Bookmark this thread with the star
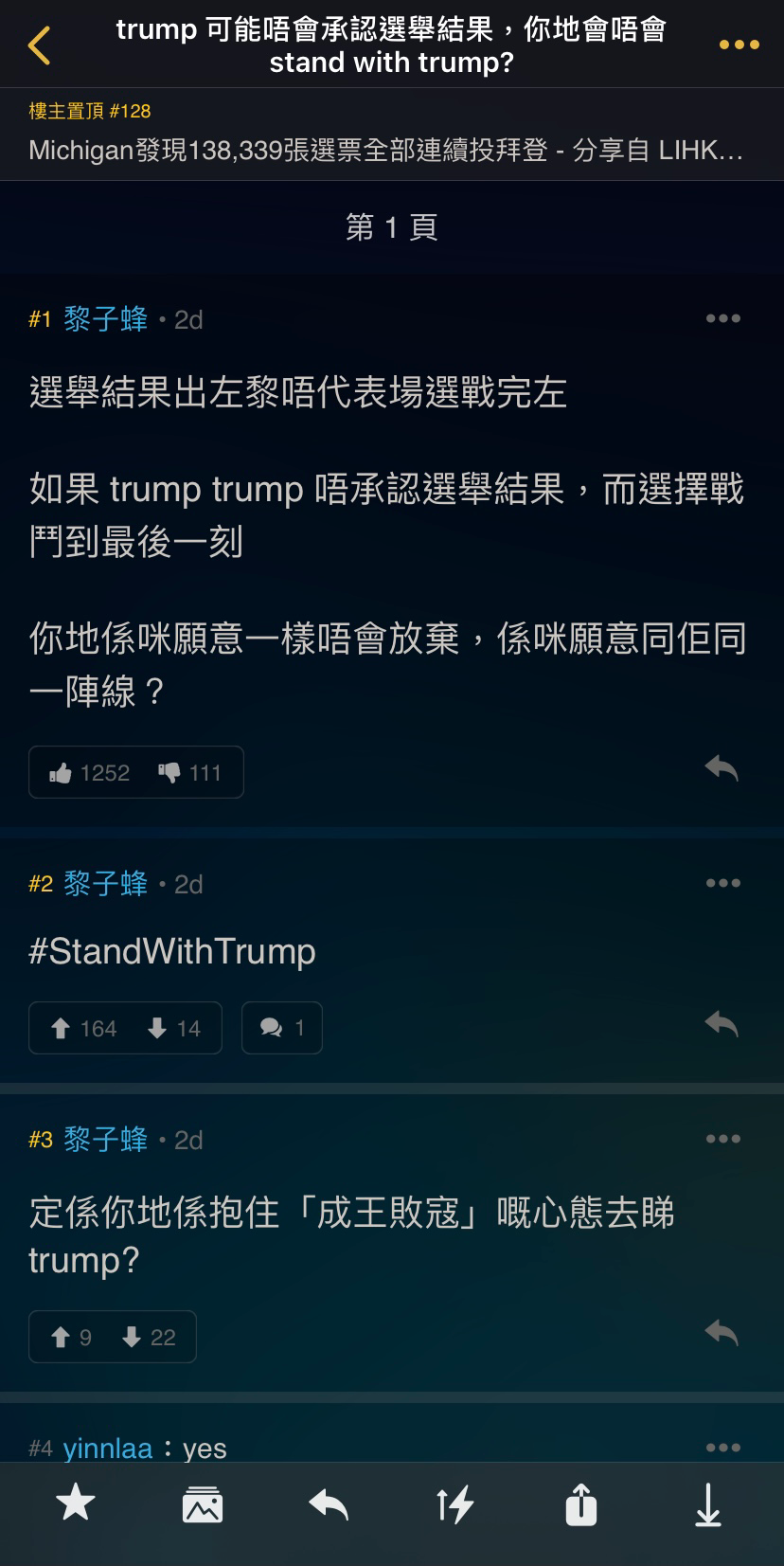 (x=76, y=1503)
